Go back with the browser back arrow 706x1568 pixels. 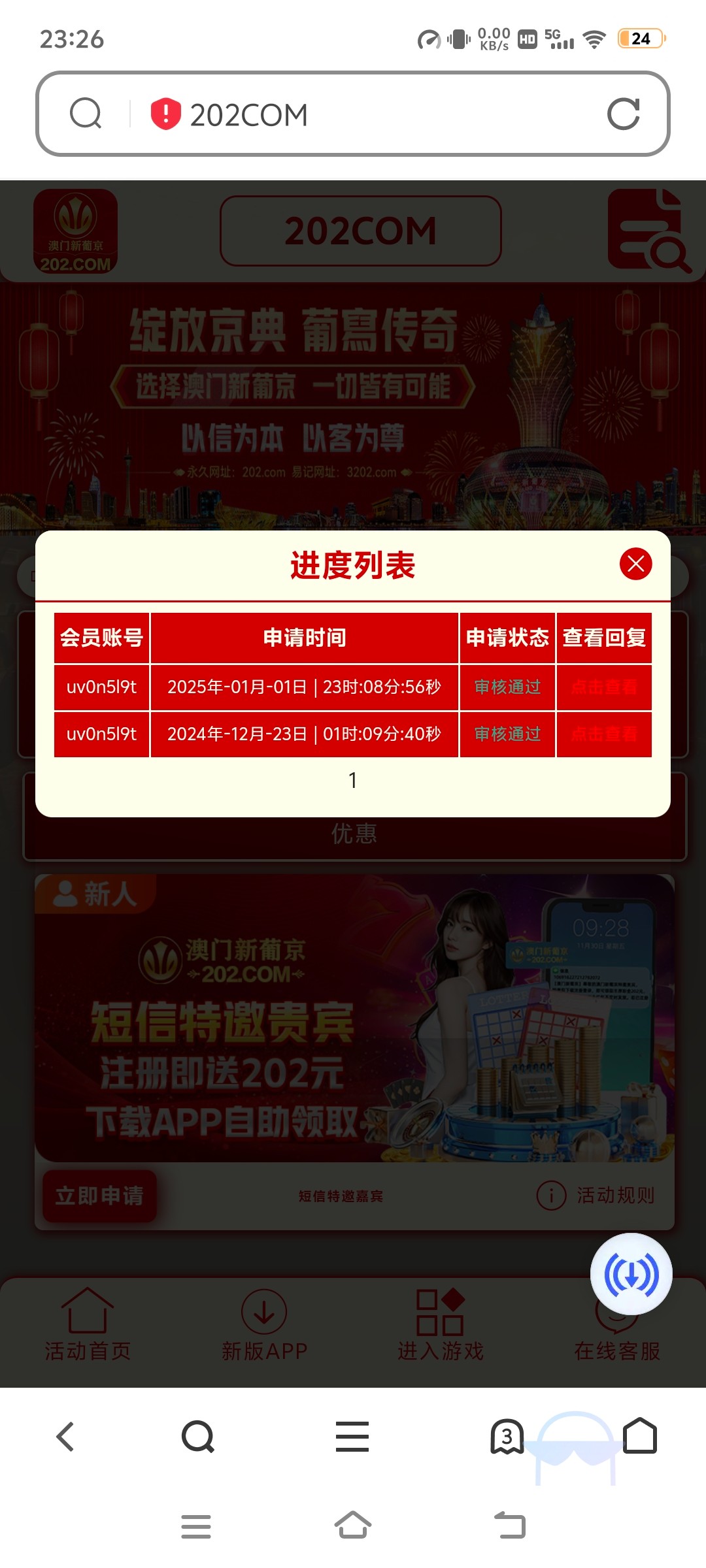[65, 1437]
